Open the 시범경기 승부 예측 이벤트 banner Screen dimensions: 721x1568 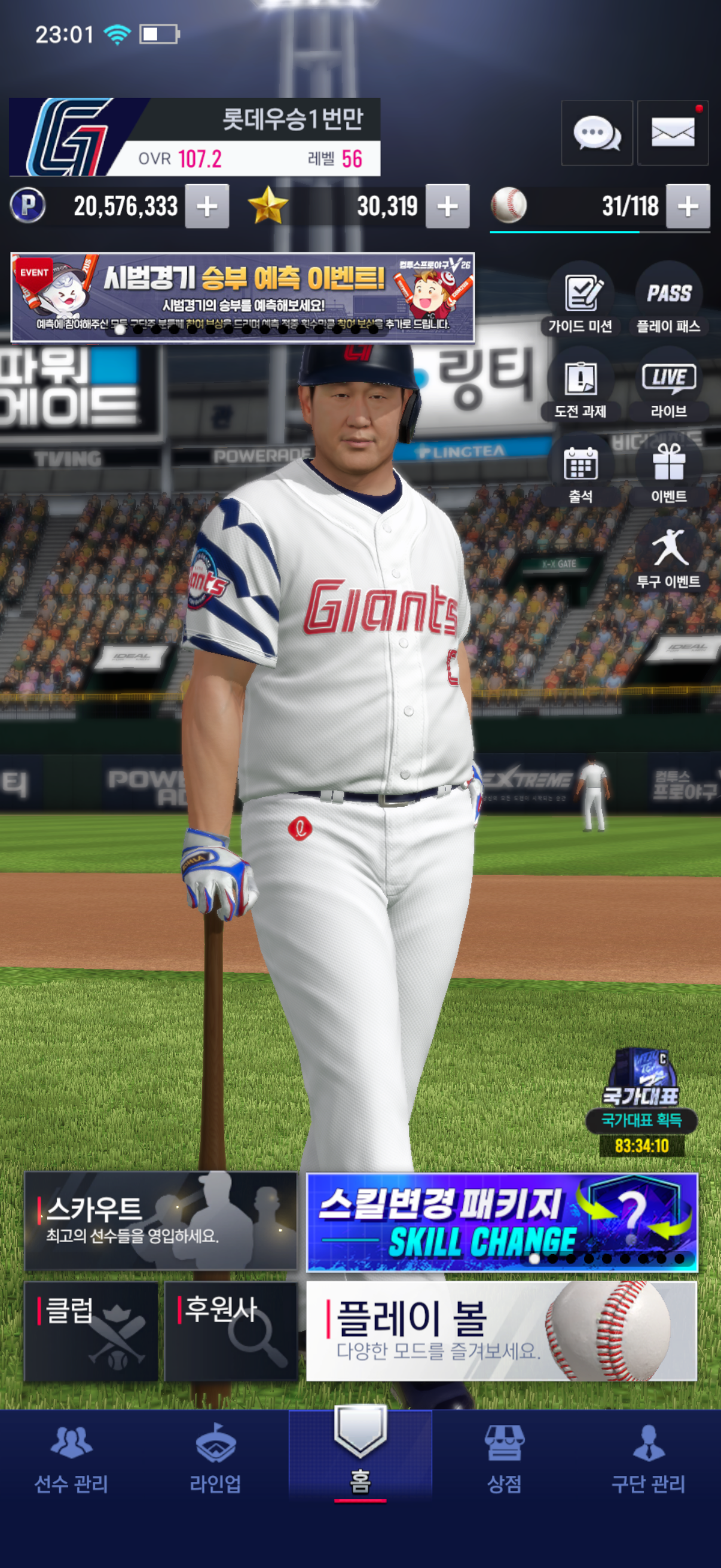242,298
